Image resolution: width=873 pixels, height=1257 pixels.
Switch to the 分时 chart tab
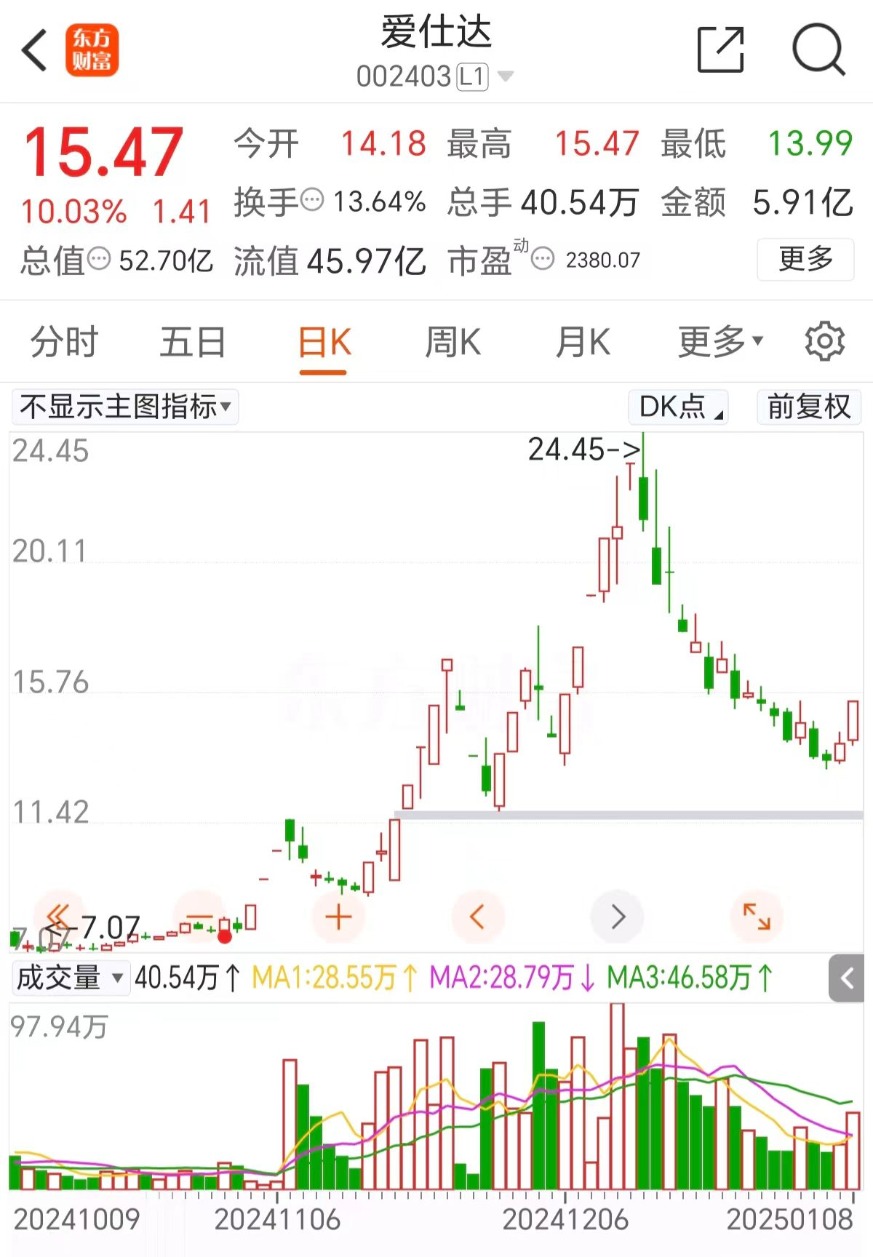point(64,342)
